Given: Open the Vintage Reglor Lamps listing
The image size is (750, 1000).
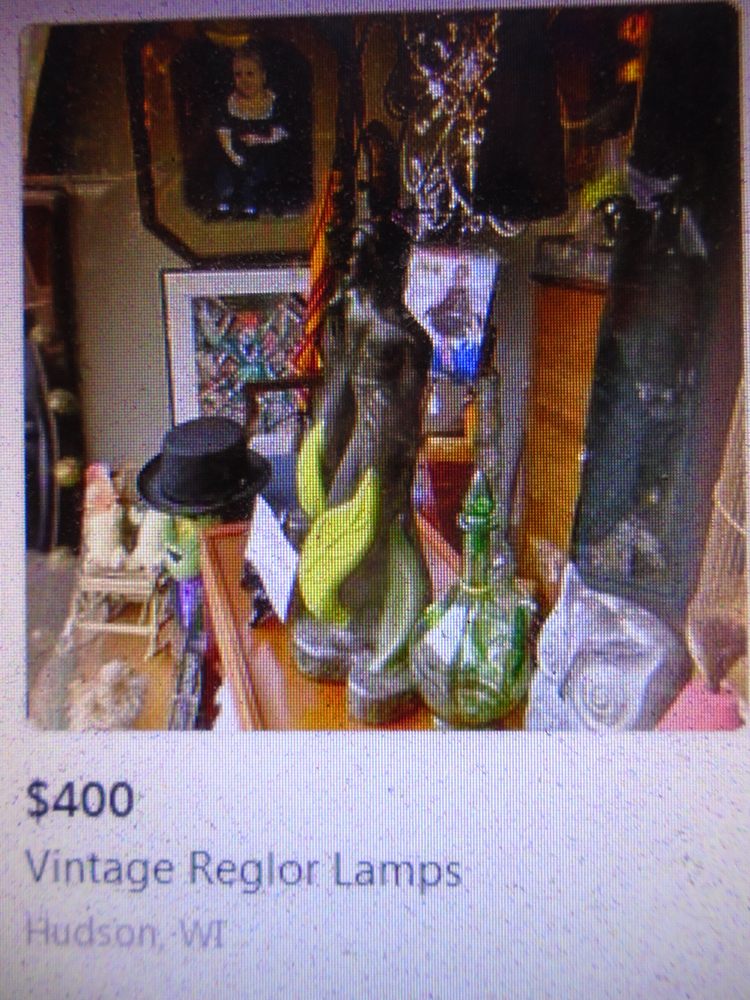Looking at the screenshot, I should (243, 869).
